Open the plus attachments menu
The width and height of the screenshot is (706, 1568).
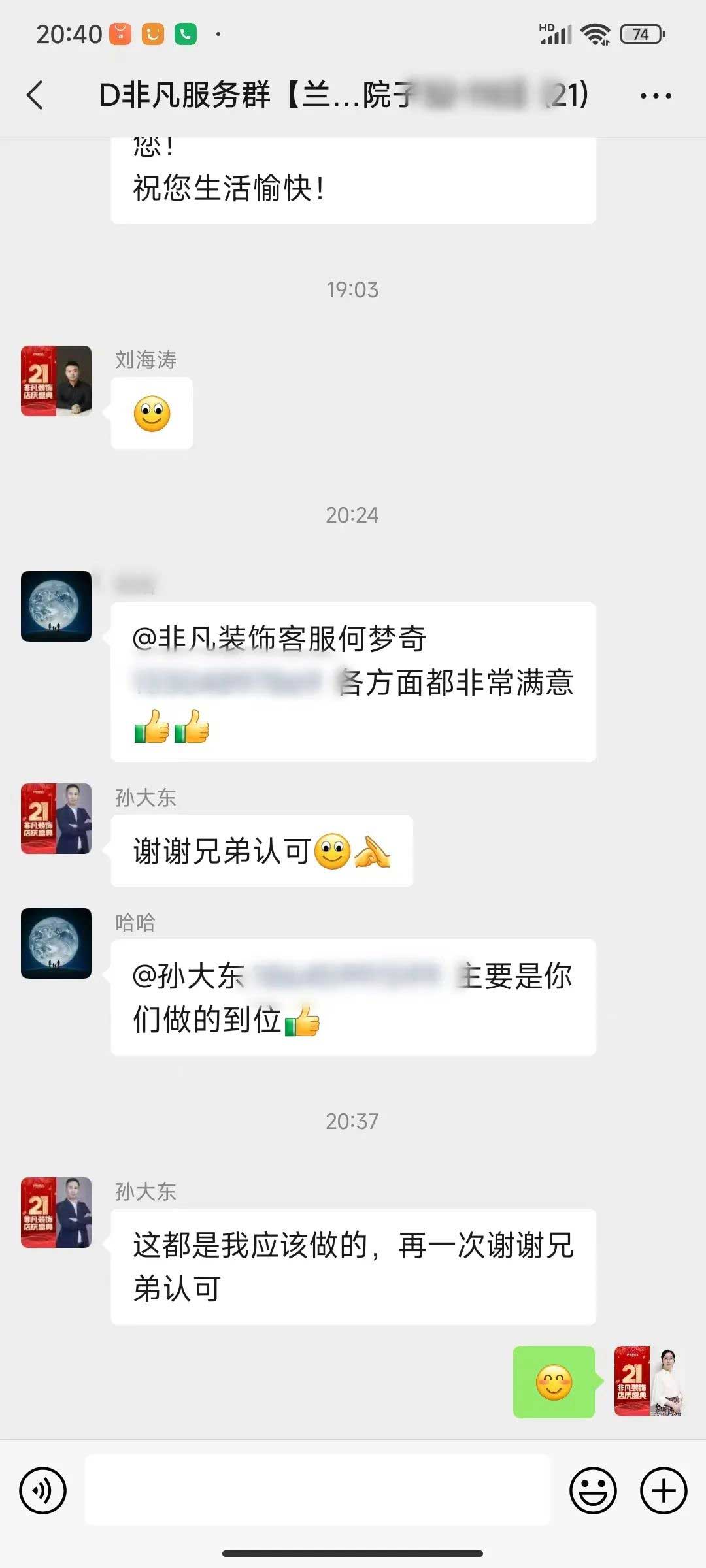(x=664, y=1490)
